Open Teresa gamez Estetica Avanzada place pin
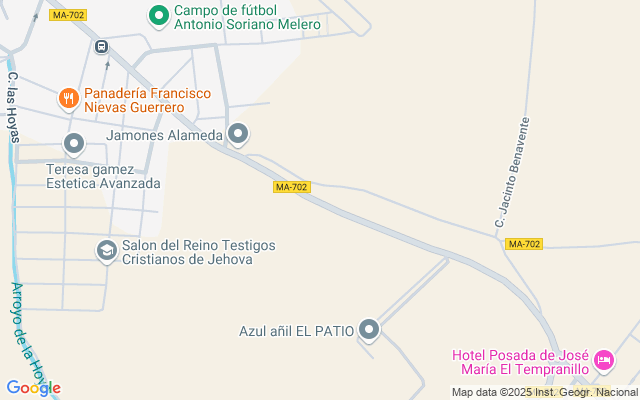 pos(74,145)
